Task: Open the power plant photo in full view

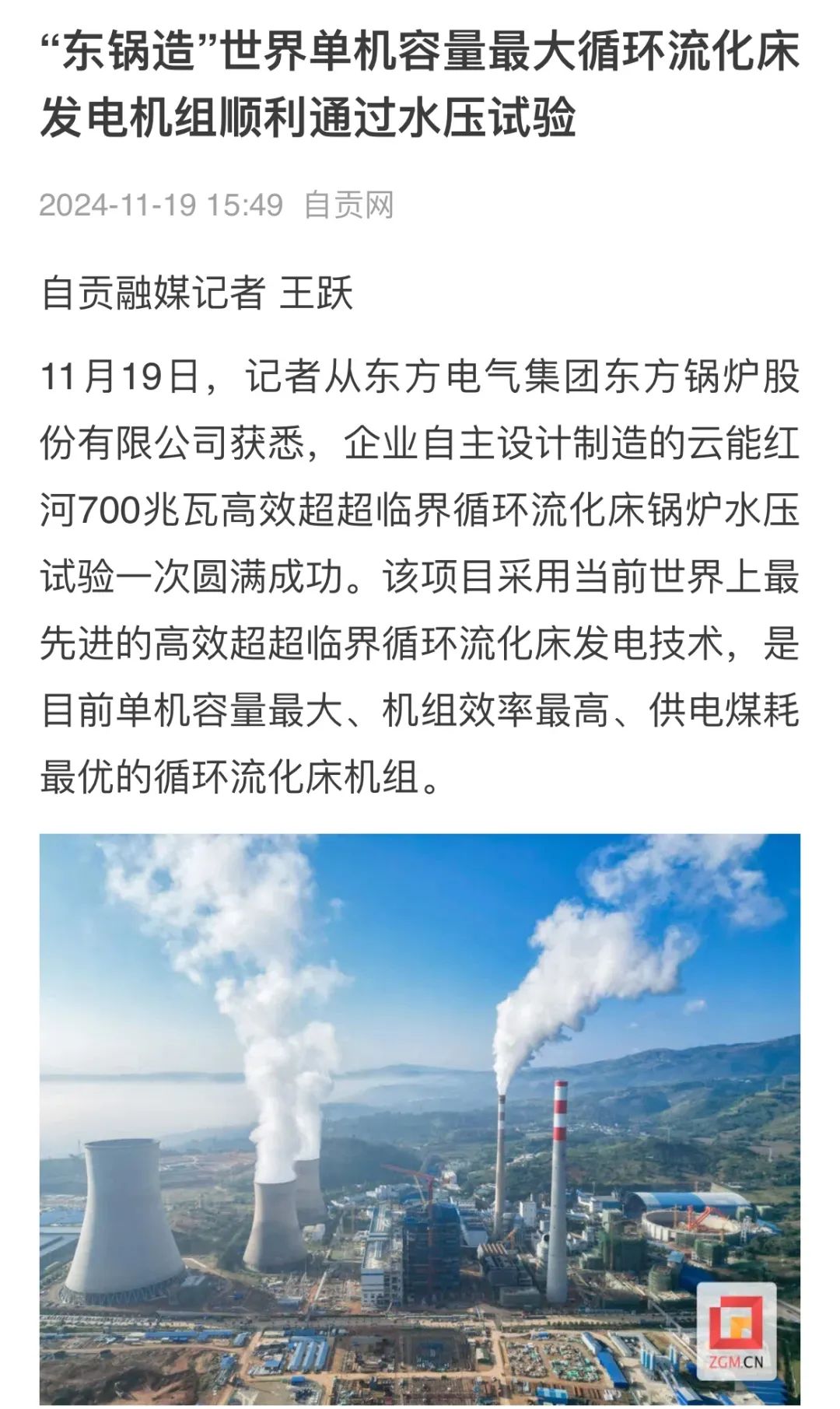Action: (420, 1120)
